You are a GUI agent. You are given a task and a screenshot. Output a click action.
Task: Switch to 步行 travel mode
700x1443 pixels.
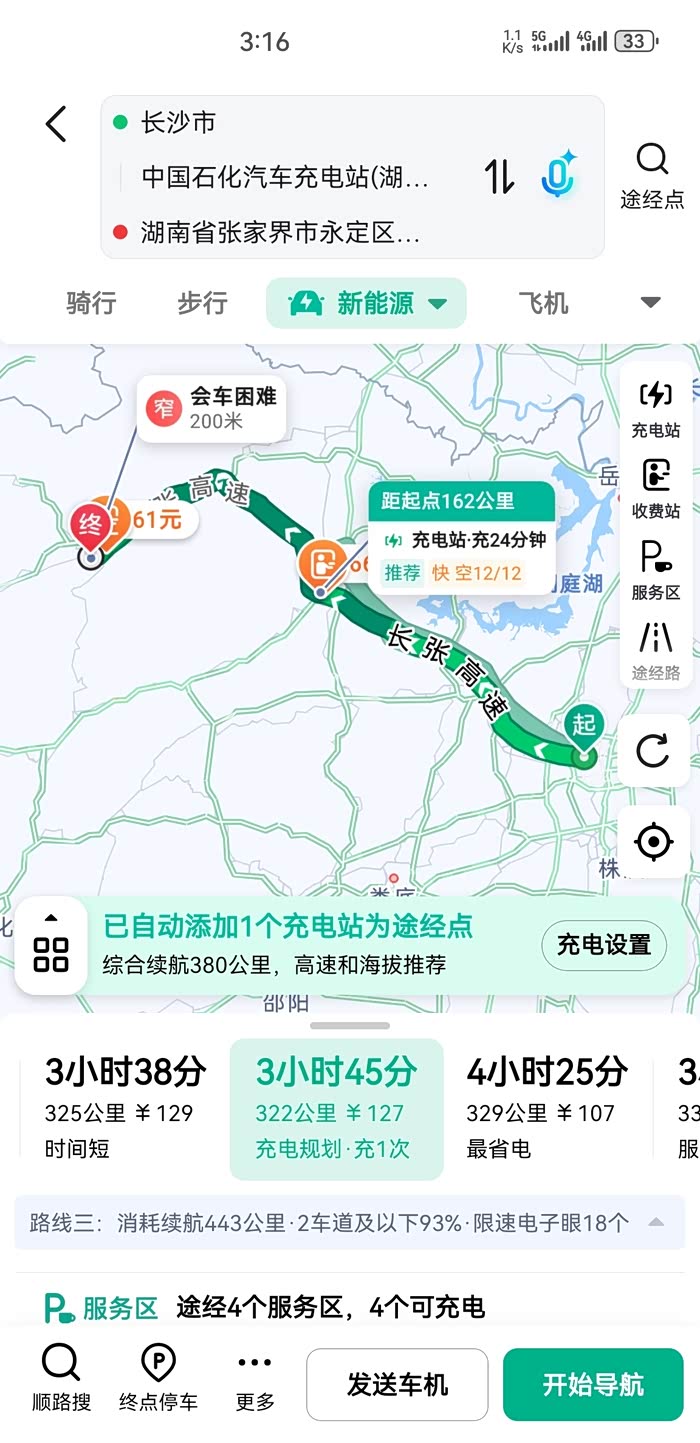(202, 303)
